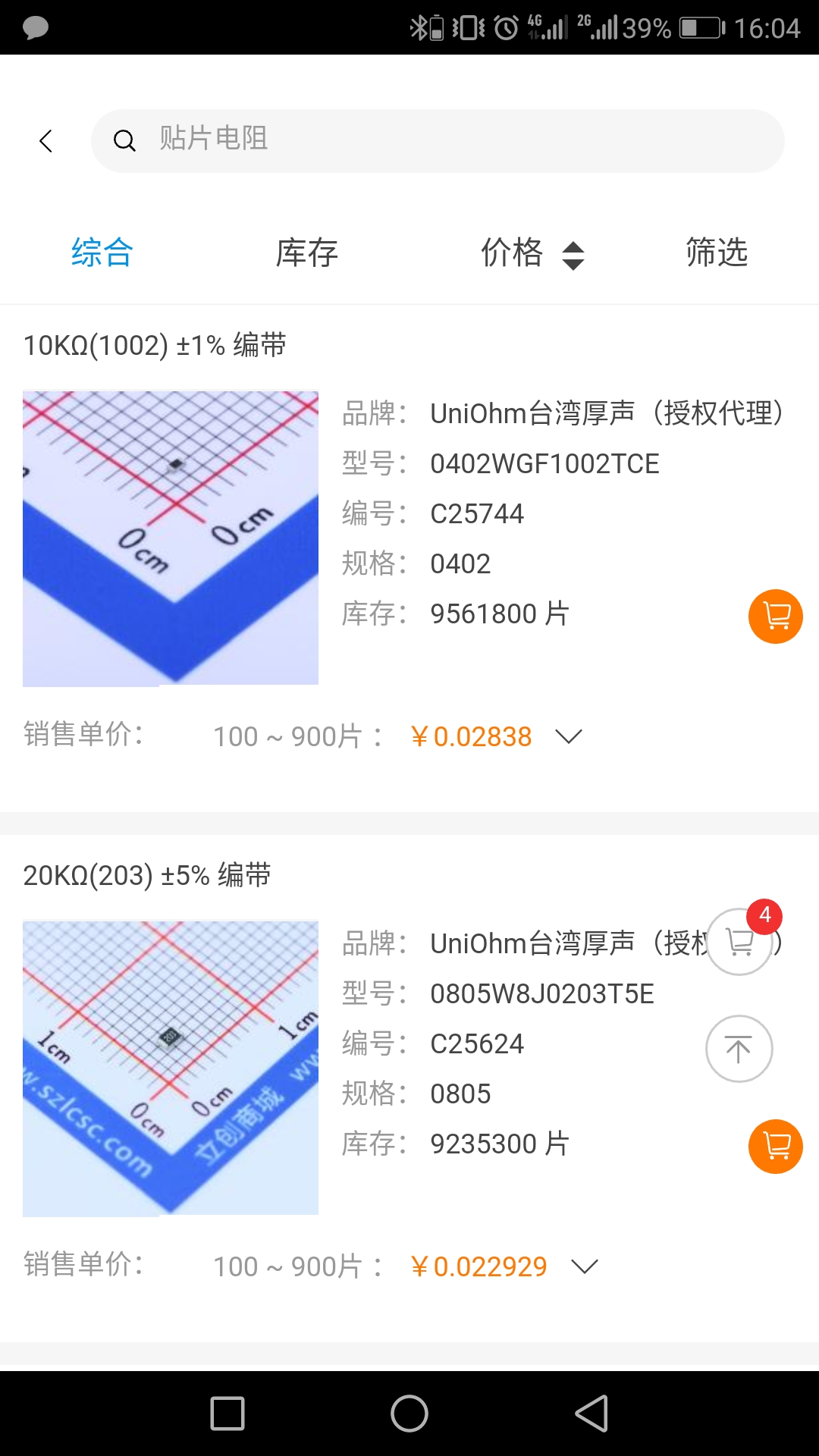Open the price sort arrows next to 价格
The height and width of the screenshot is (1456, 819).
(574, 255)
